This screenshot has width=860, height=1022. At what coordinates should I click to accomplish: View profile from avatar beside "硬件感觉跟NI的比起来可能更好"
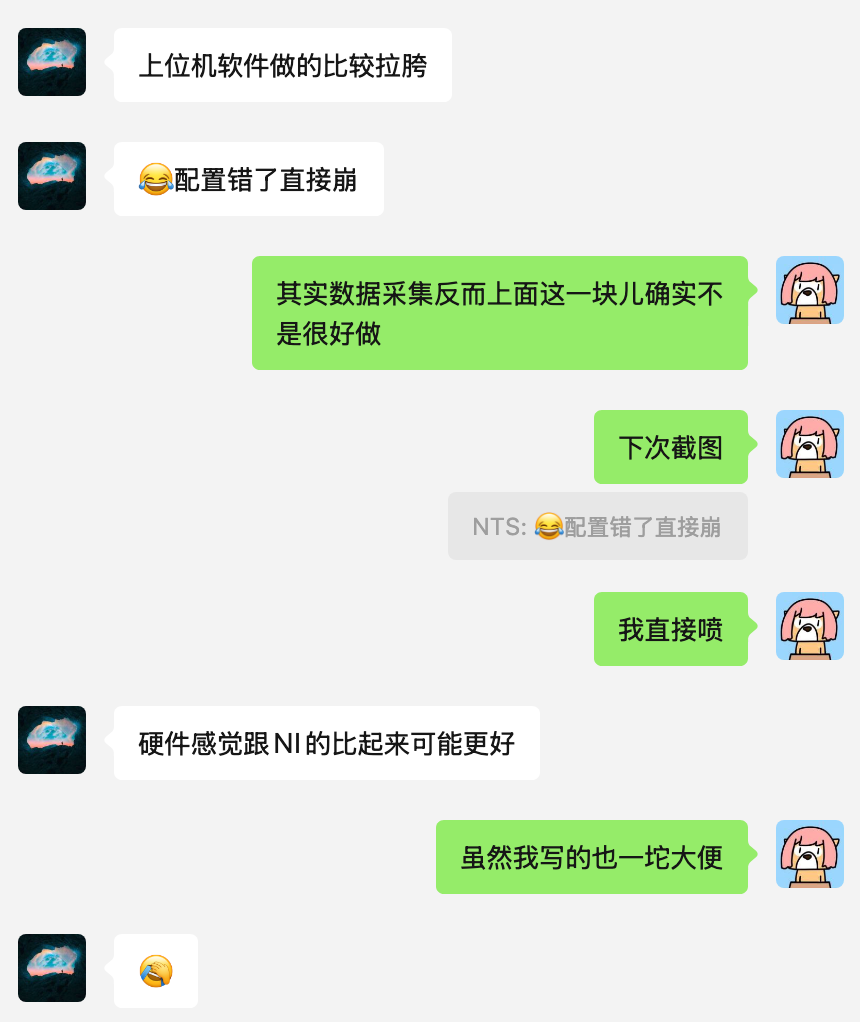click(x=52, y=740)
